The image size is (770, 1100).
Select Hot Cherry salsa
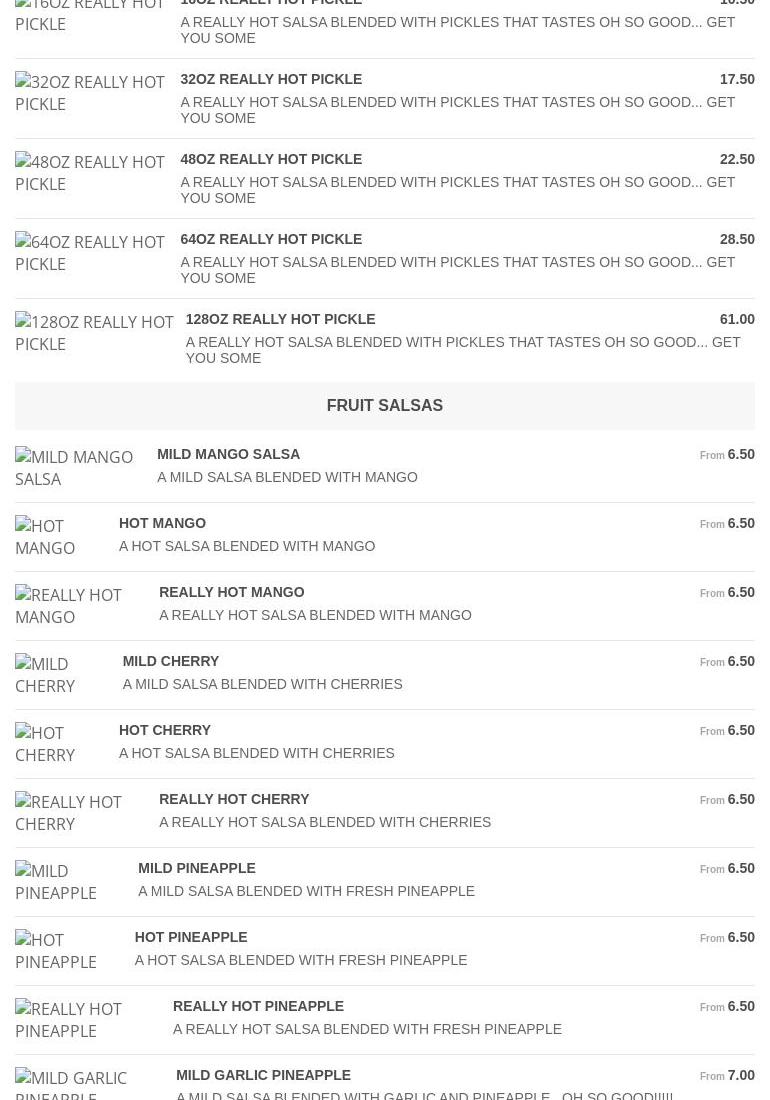point(165,730)
